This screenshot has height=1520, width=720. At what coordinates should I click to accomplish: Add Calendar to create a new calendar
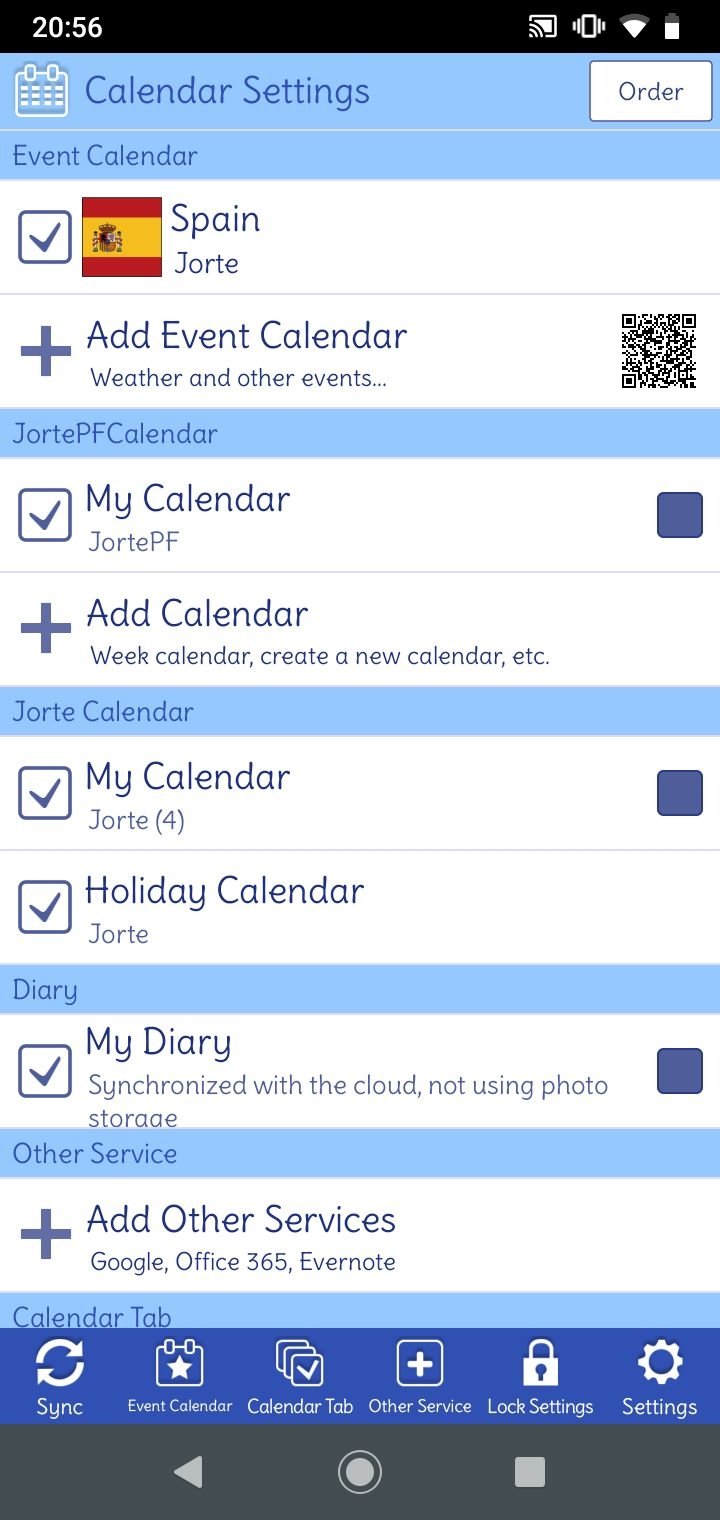pyautogui.click(x=360, y=629)
